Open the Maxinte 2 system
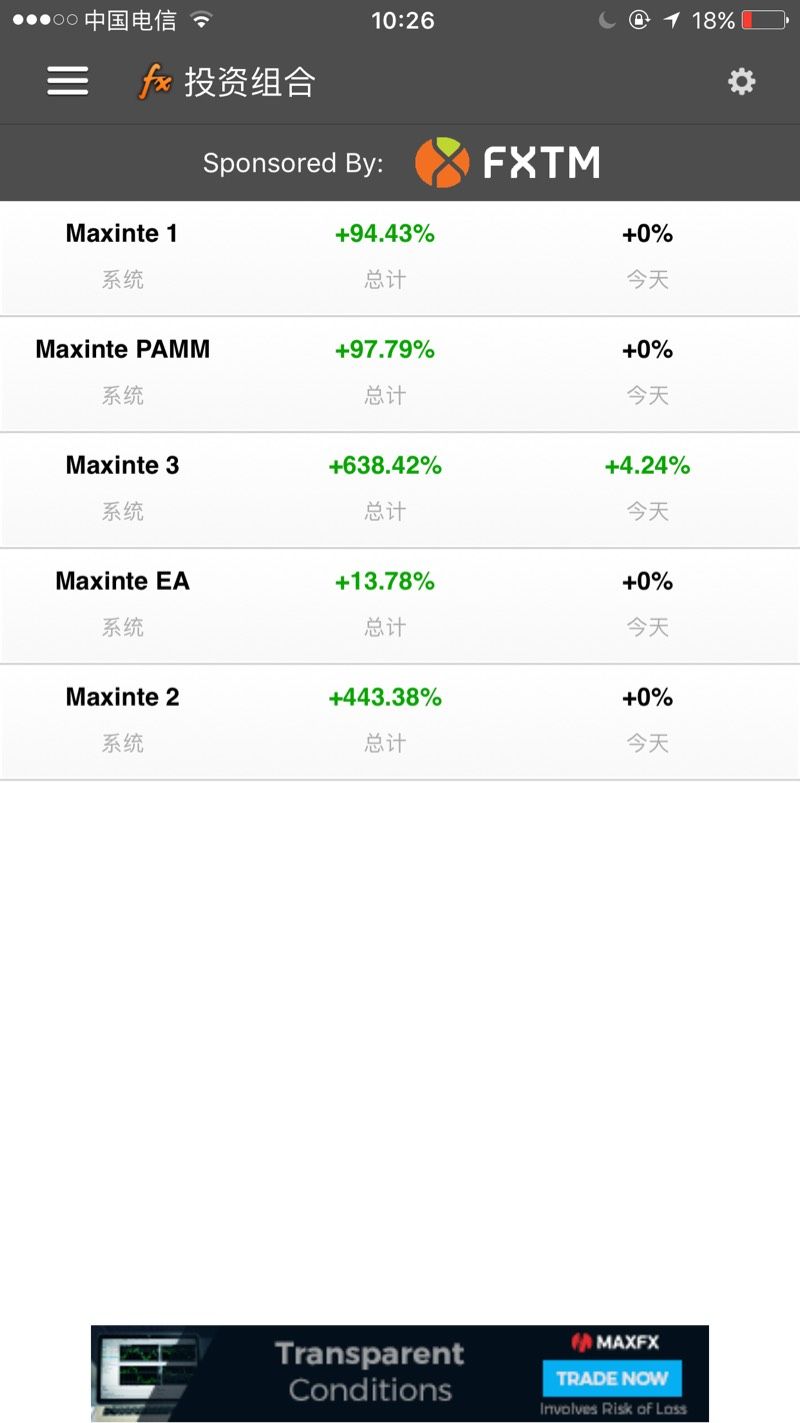 coord(400,723)
